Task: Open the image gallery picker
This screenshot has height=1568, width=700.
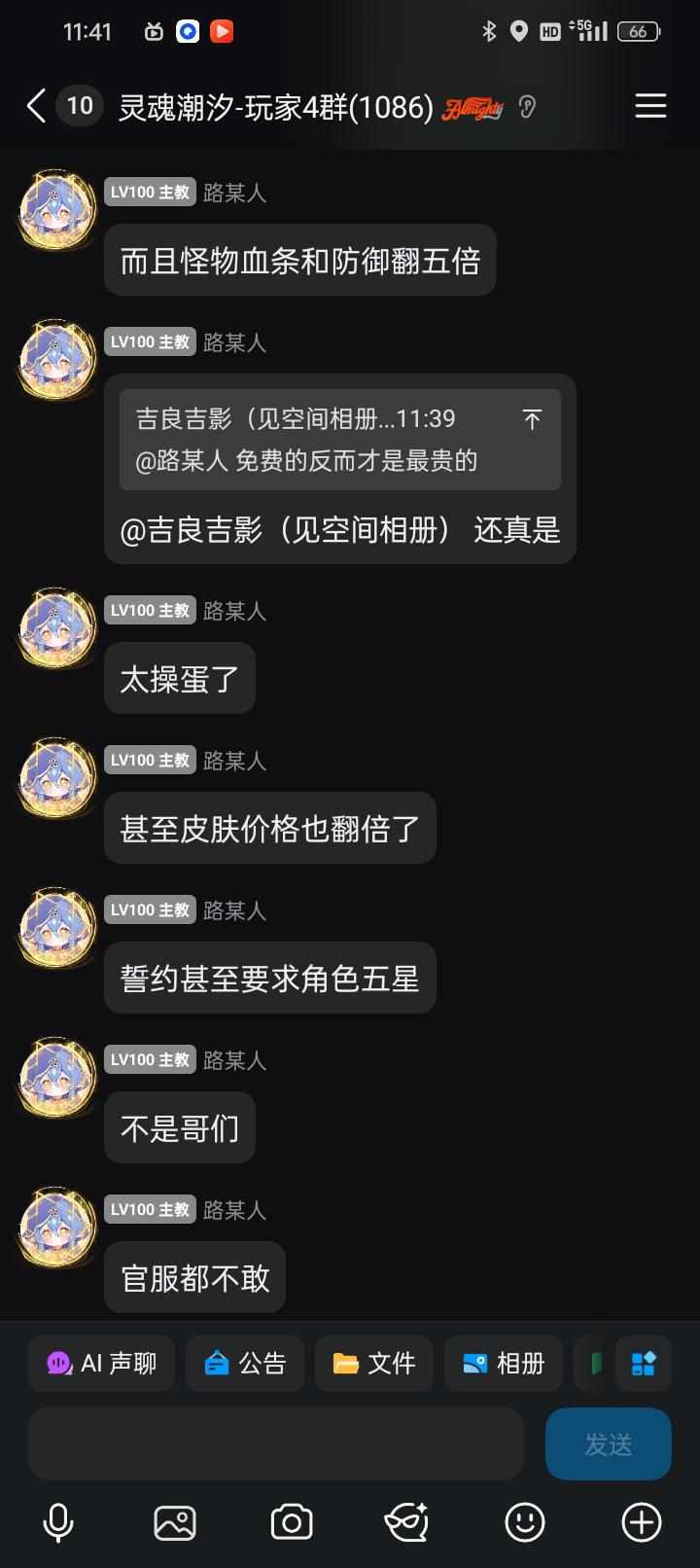Action: click(175, 1522)
